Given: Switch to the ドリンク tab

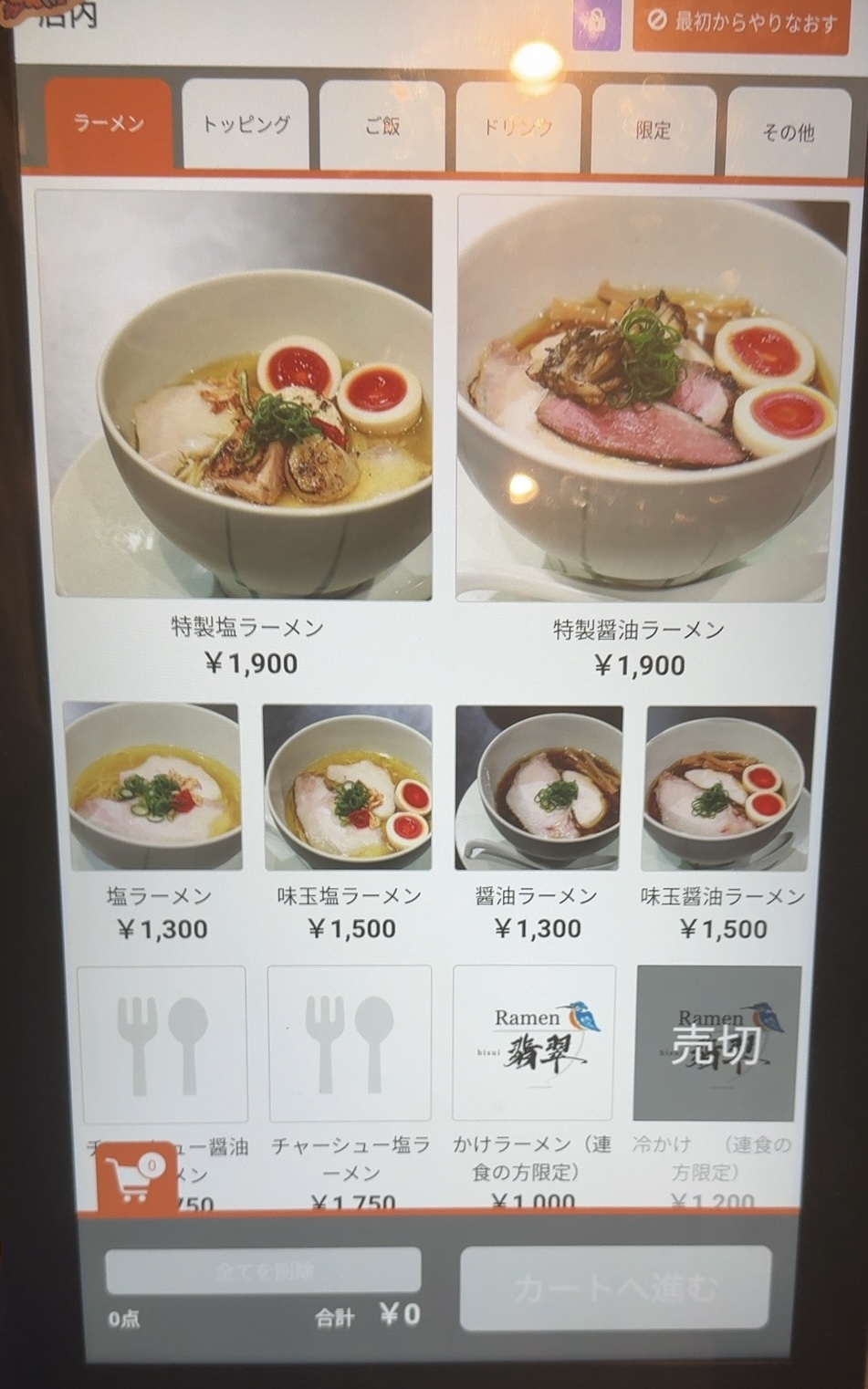Looking at the screenshot, I should click(x=518, y=127).
